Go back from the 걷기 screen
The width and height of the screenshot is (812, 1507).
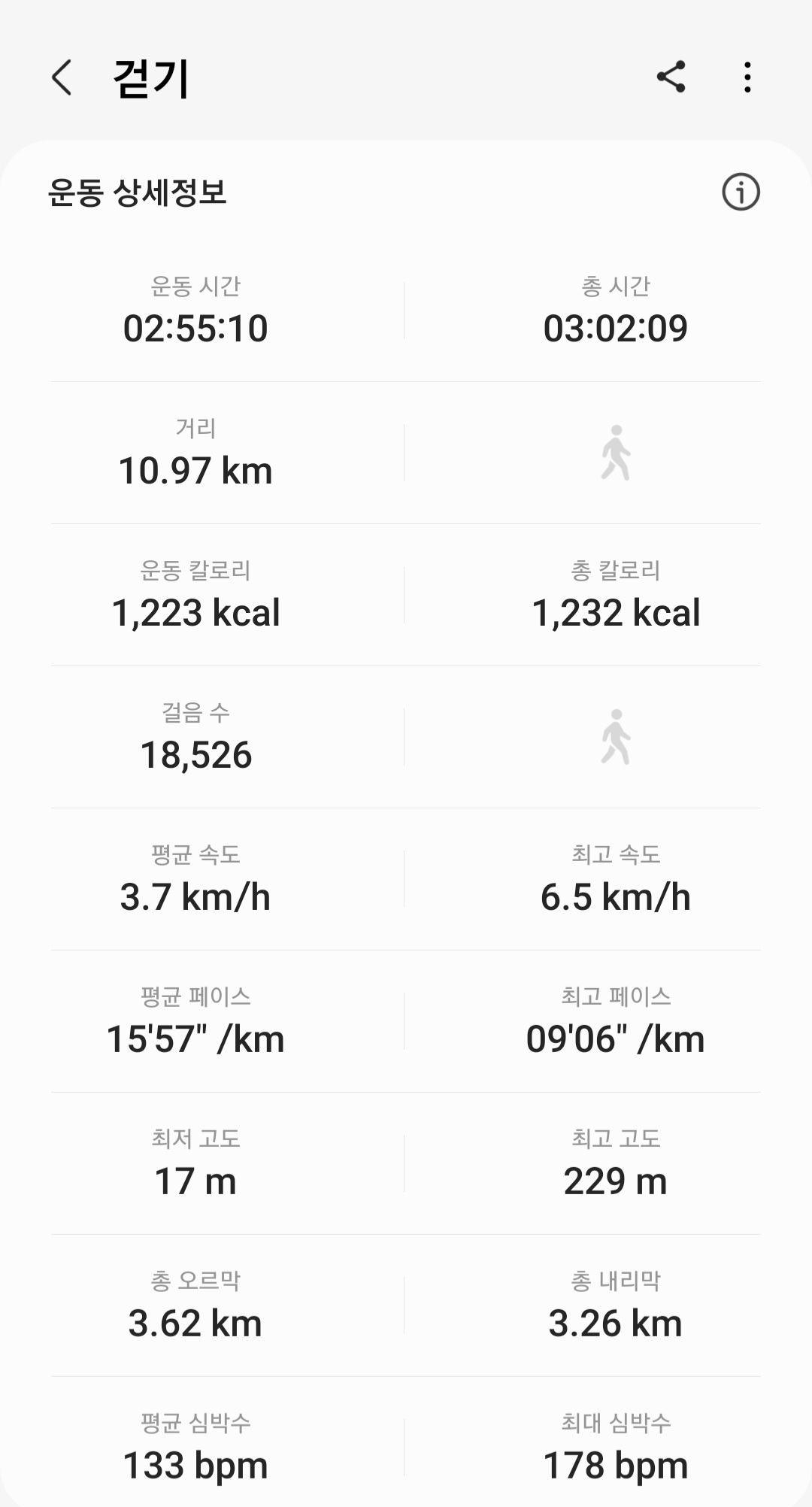coord(62,77)
